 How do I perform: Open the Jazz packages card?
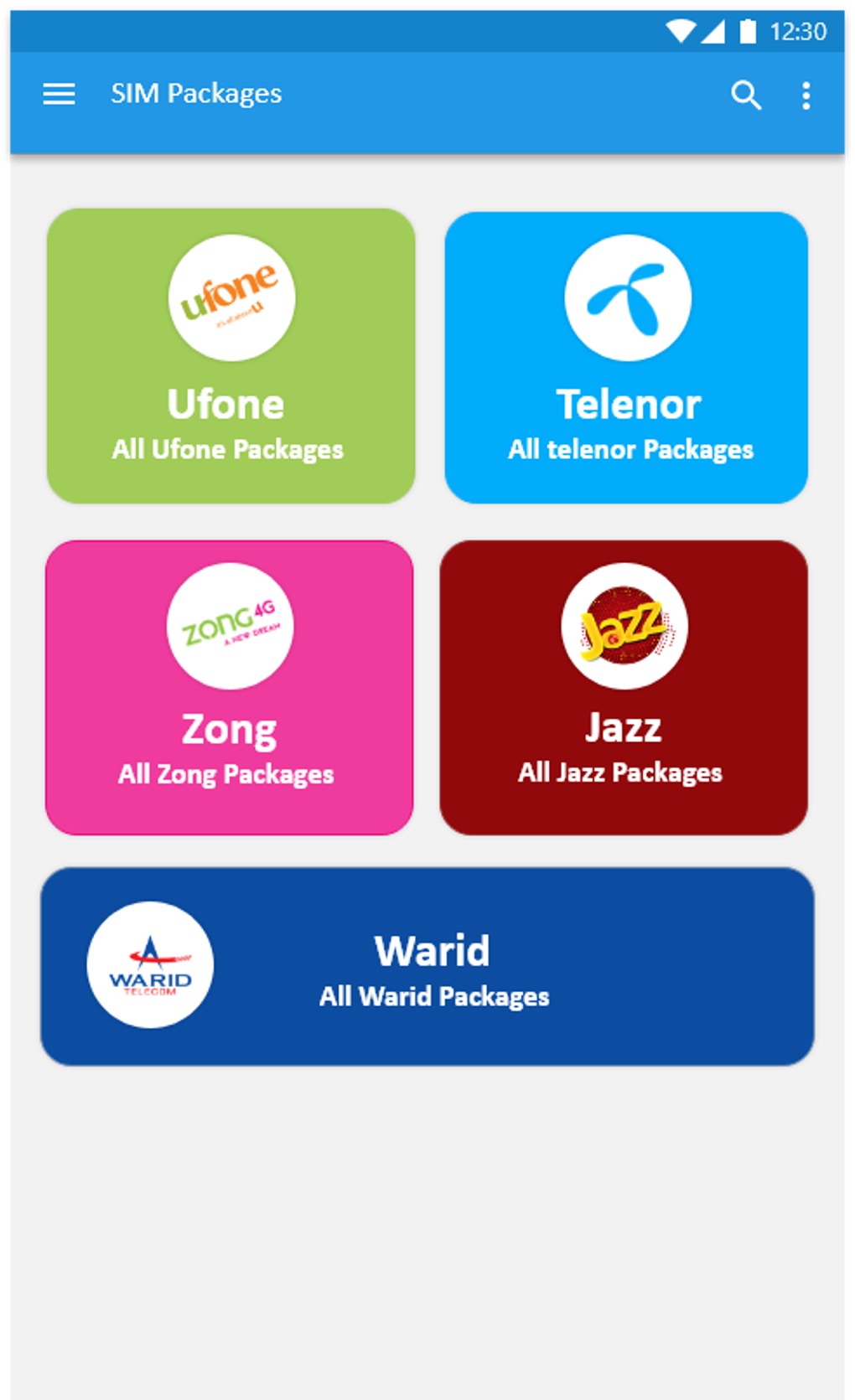coord(624,687)
